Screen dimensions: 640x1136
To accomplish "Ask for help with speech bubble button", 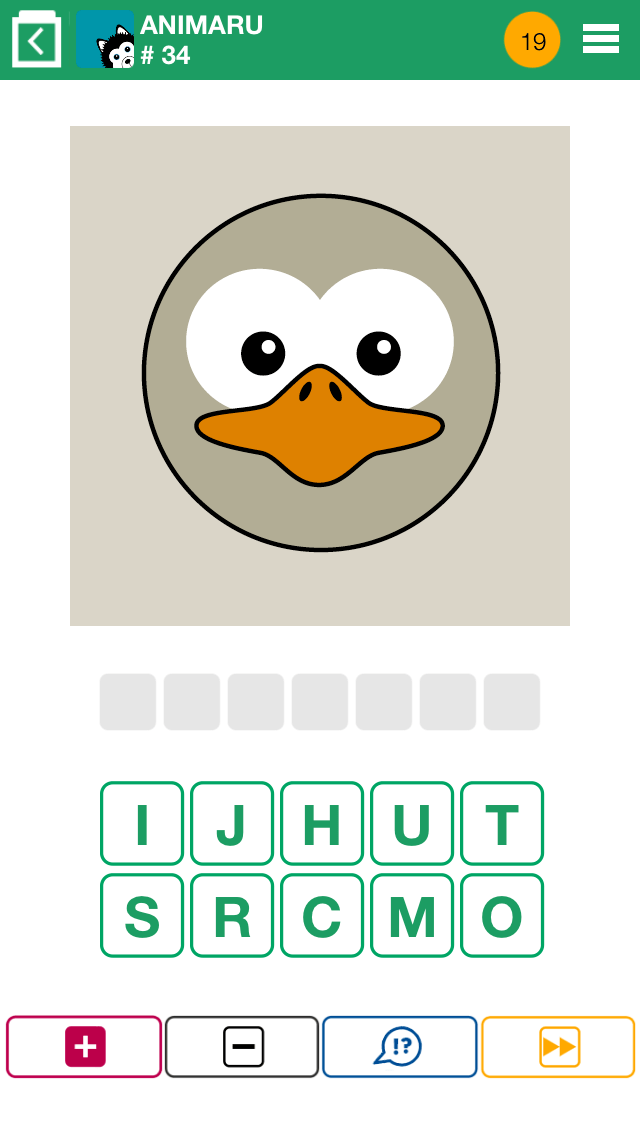I will coord(399,1047).
